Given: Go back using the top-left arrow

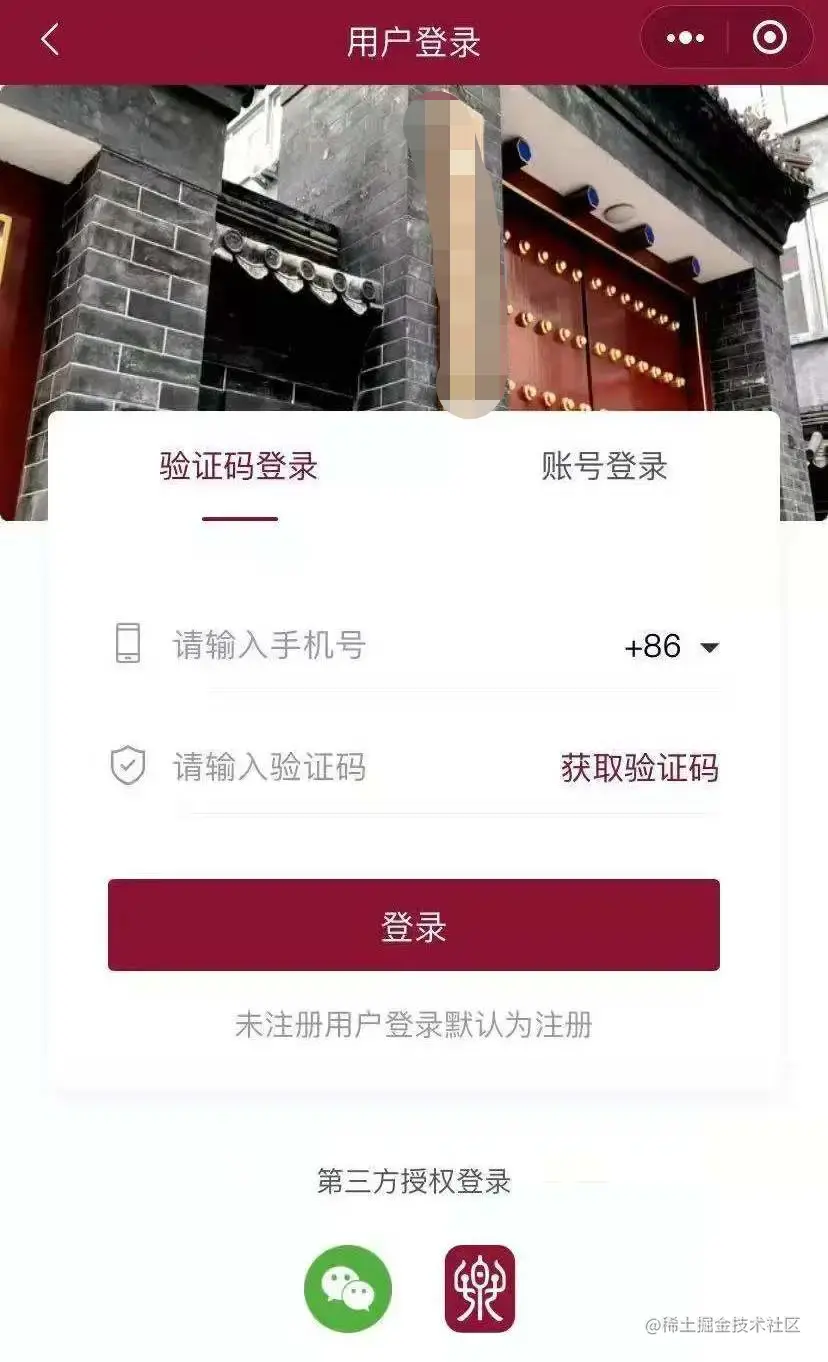Looking at the screenshot, I should (x=50, y=40).
